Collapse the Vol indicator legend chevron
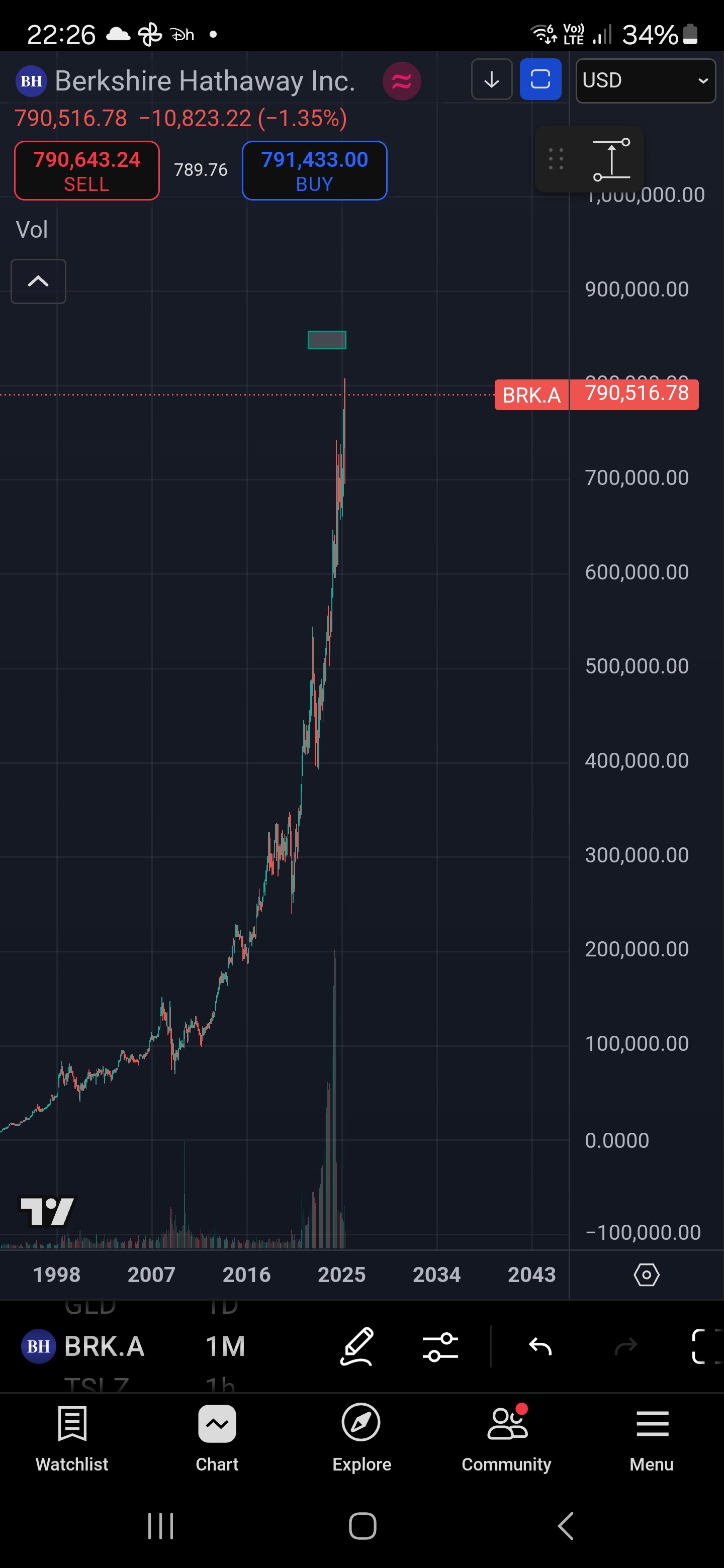724x1568 pixels. click(38, 281)
